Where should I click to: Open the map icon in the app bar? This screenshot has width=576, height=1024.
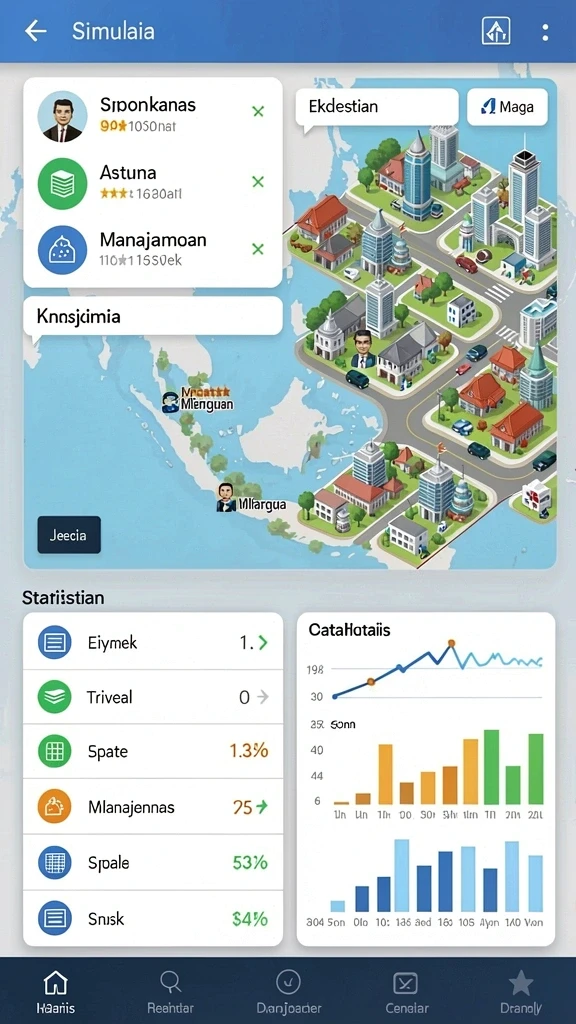tap(496, 31)
